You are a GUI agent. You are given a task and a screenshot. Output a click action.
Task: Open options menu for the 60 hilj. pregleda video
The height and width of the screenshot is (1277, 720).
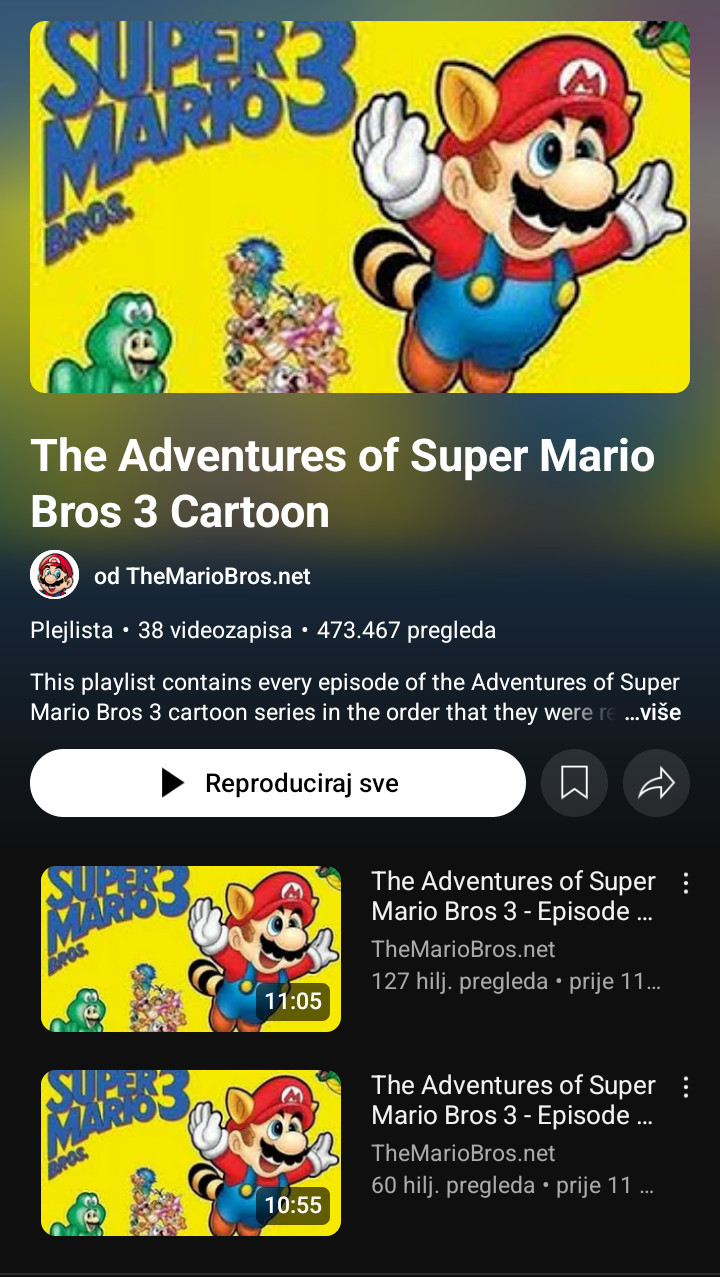click(686, 1087)
